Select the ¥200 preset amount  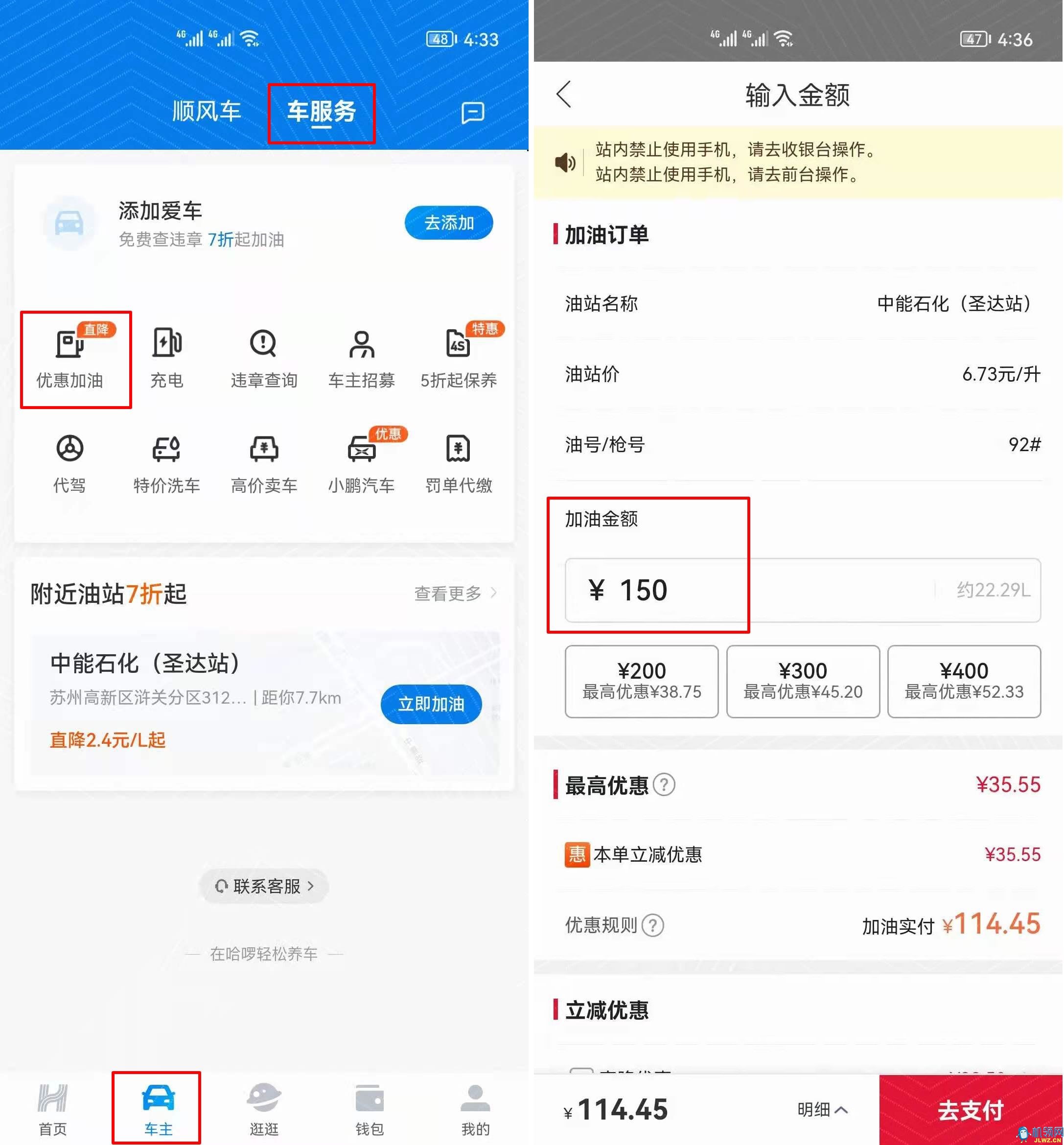(642, 681)
